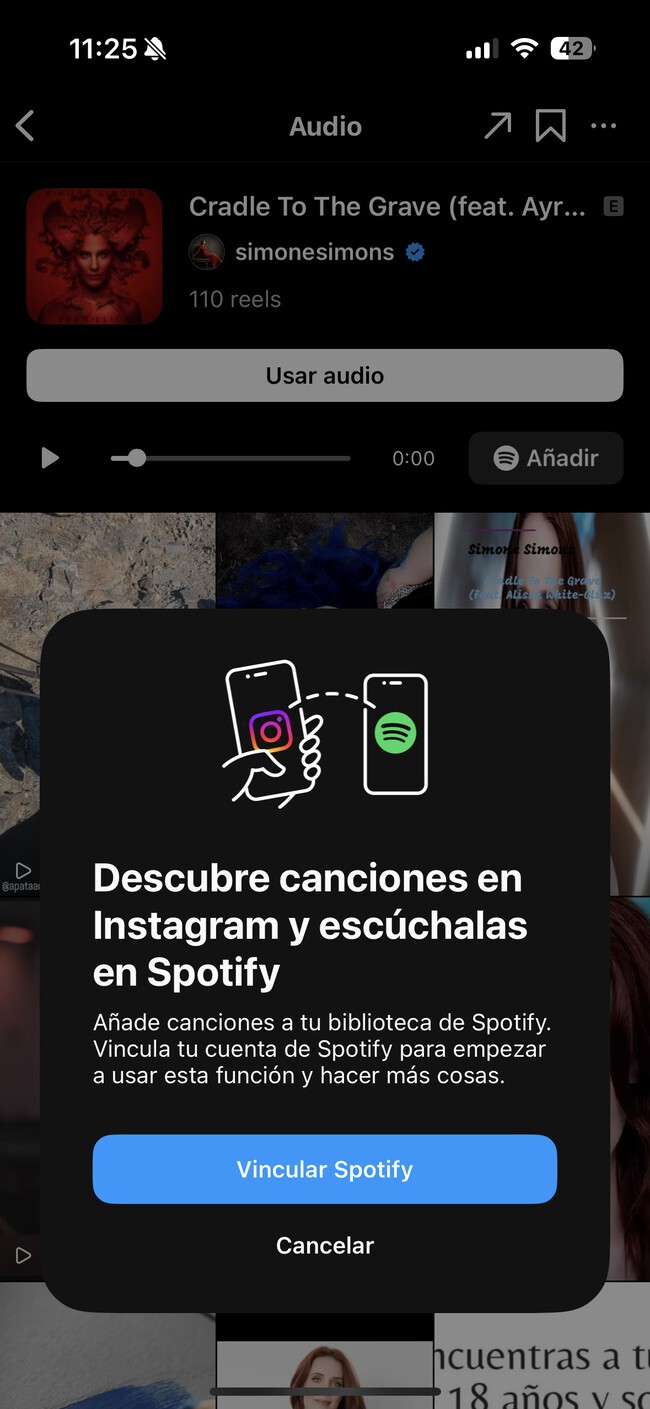This screenshot has height=1409, width=650.
Task: Tap Usar audio button
Action: [x=324, y=376]
